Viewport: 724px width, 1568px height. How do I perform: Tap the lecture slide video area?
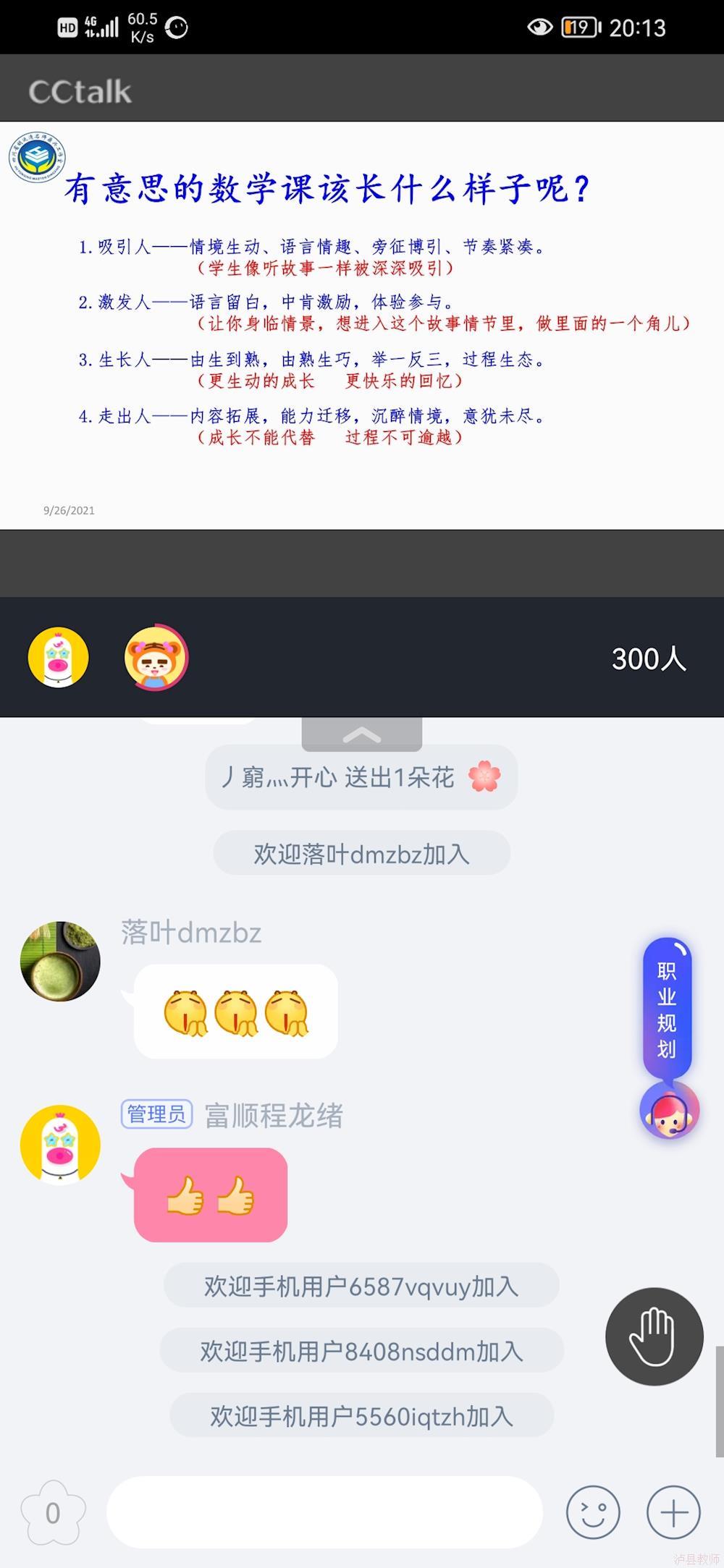click(x=362, y=326)
